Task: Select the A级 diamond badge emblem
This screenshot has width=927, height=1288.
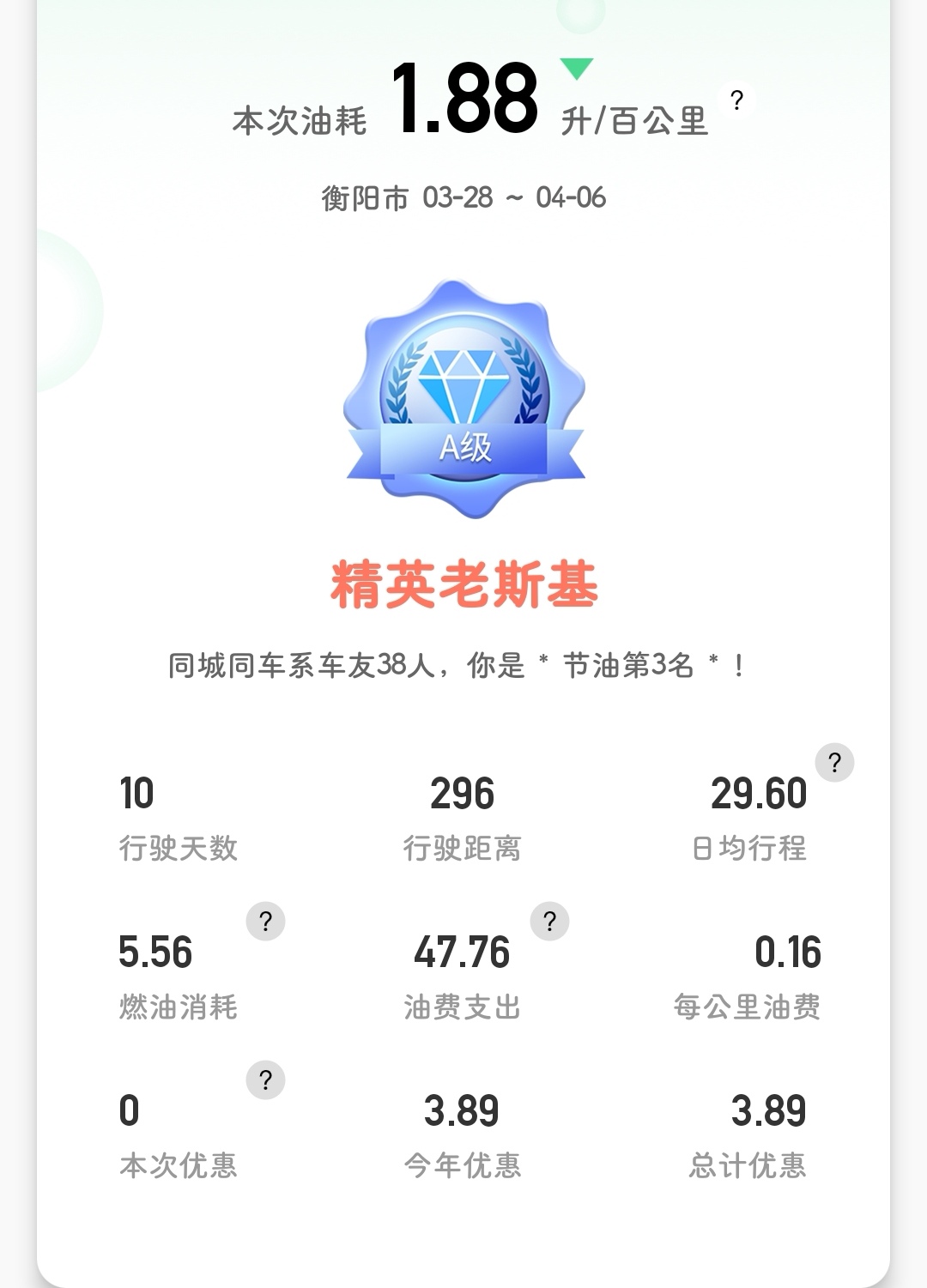Action: tap(463, 382)
